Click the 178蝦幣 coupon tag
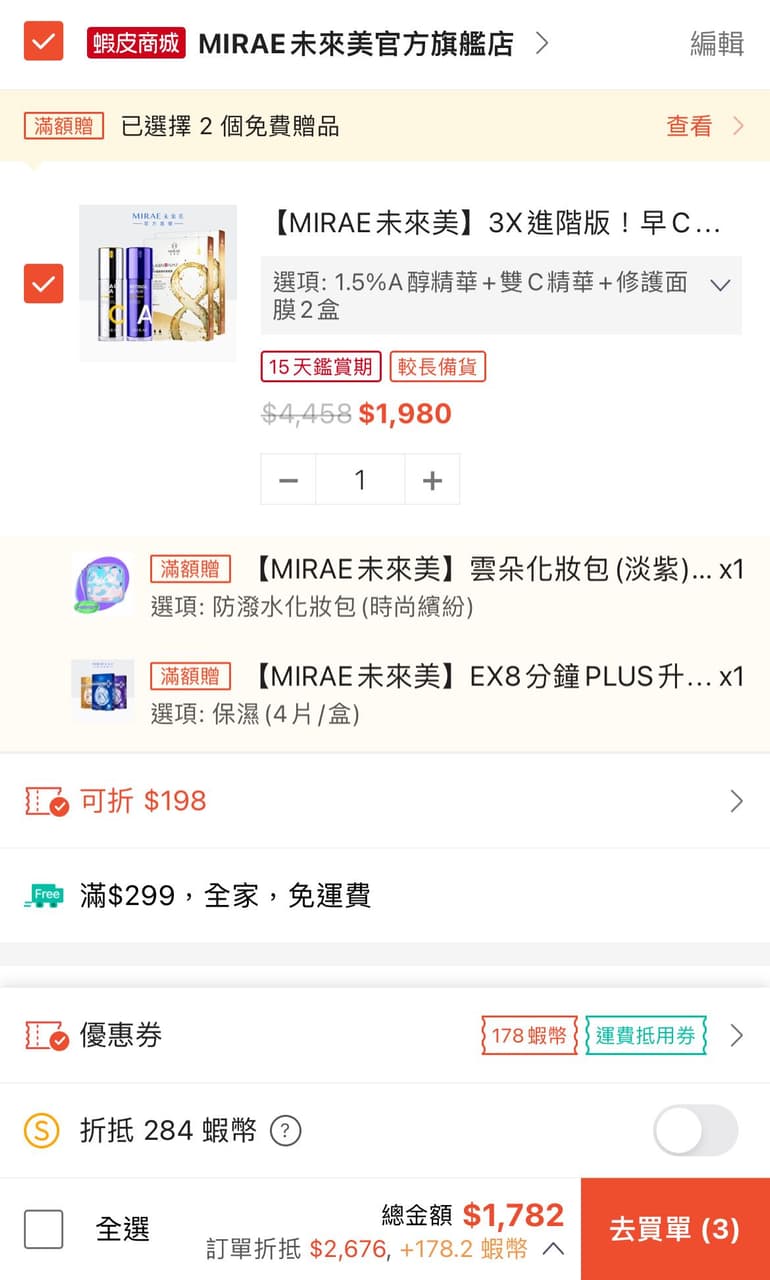The image size is (770, 1280). pos(529,1036)
